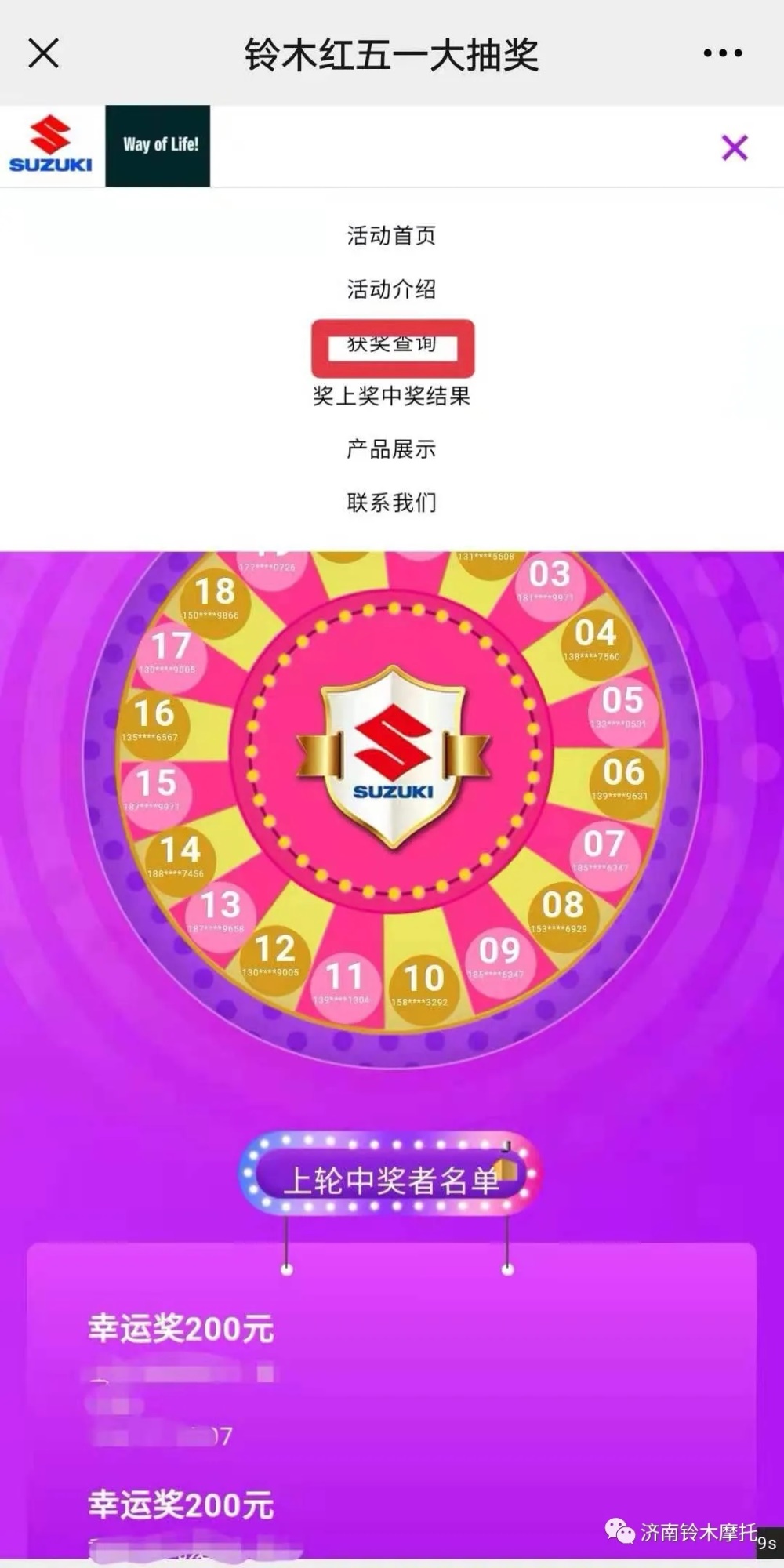Open 奖上奖中奖结果
This screenshot has width=784, height=1568.
tap(391, 396)
